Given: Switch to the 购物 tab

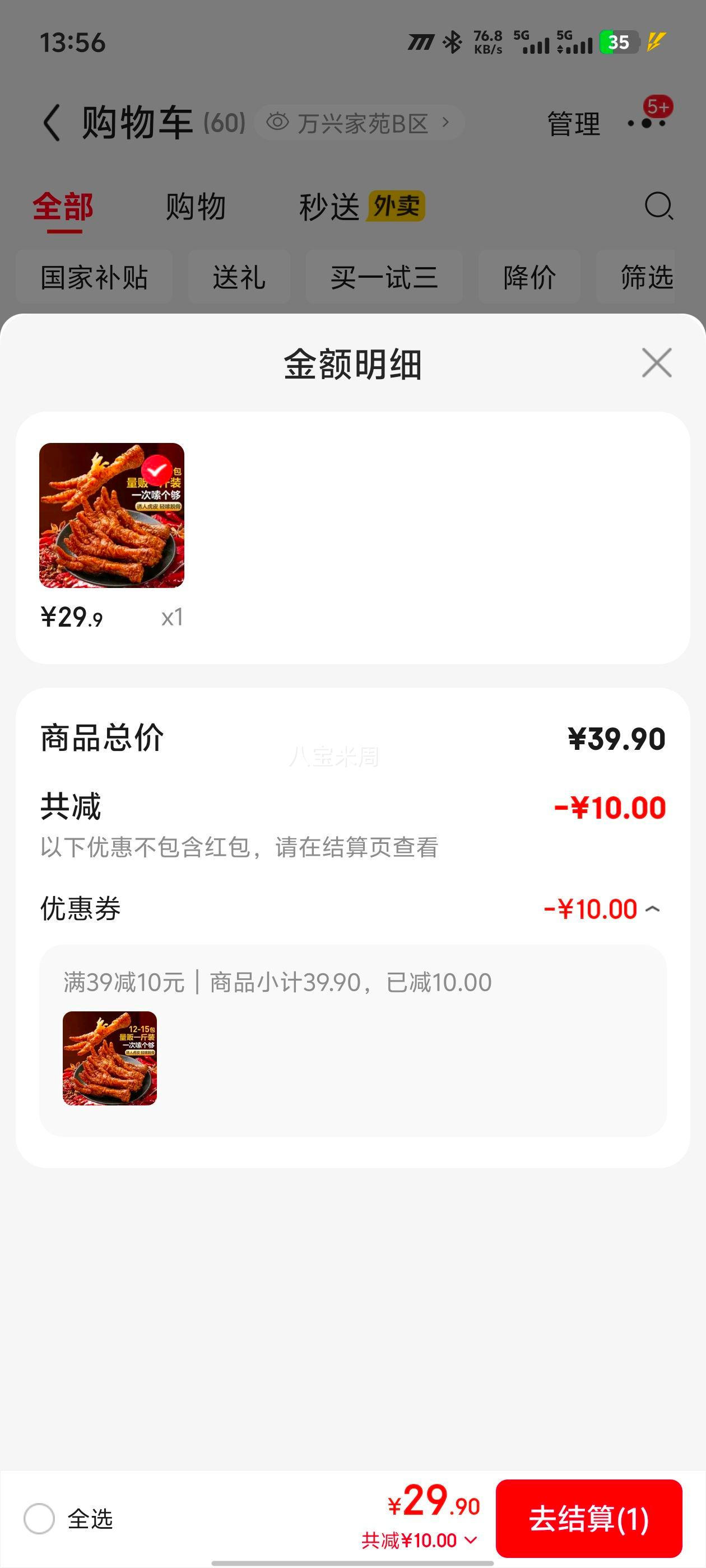Looking at the screenshot, I should tap(196, 206).
